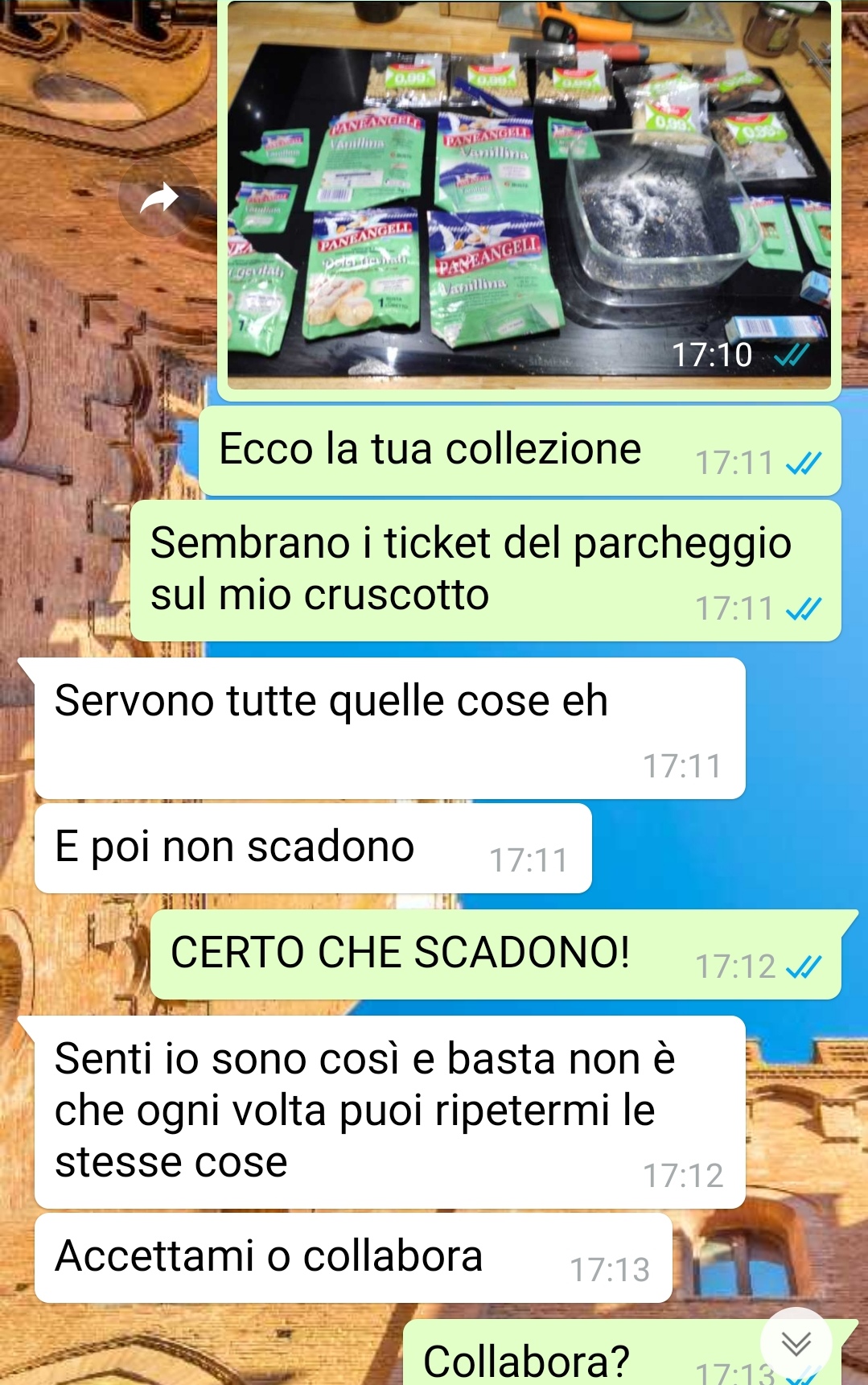Tap the forward arrow beside the photo
The height and width of the screenshot is (1385, 868).
[159, 198]
